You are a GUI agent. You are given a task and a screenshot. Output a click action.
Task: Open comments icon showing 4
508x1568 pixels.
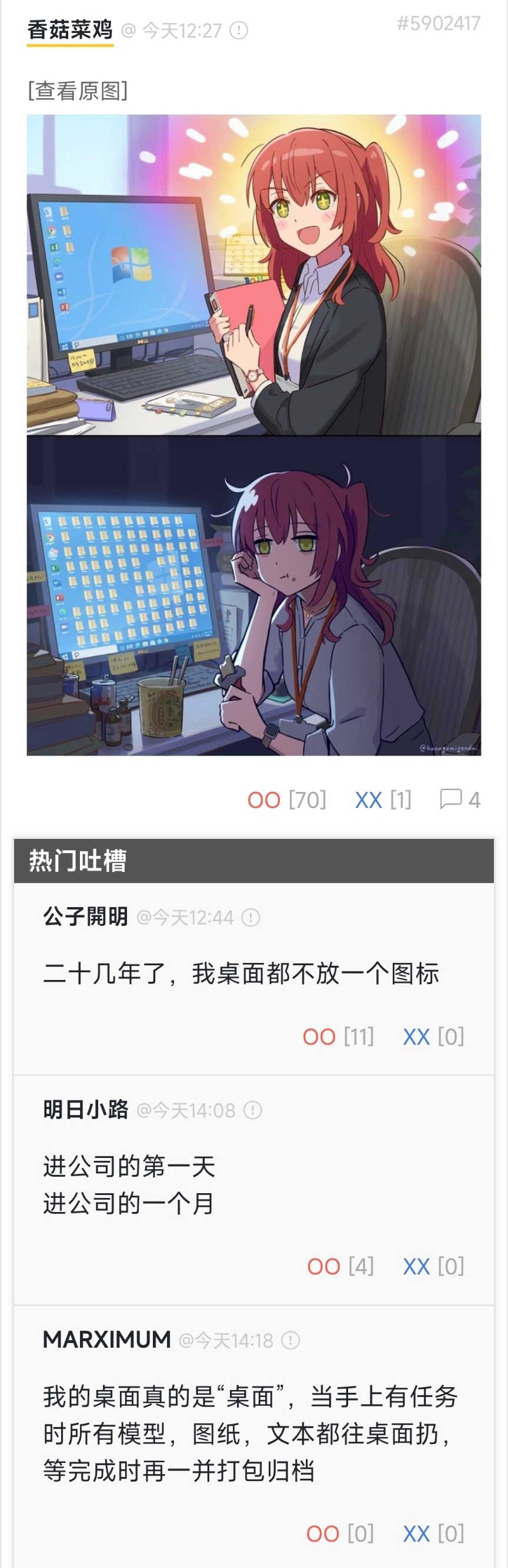click(451, 798)
